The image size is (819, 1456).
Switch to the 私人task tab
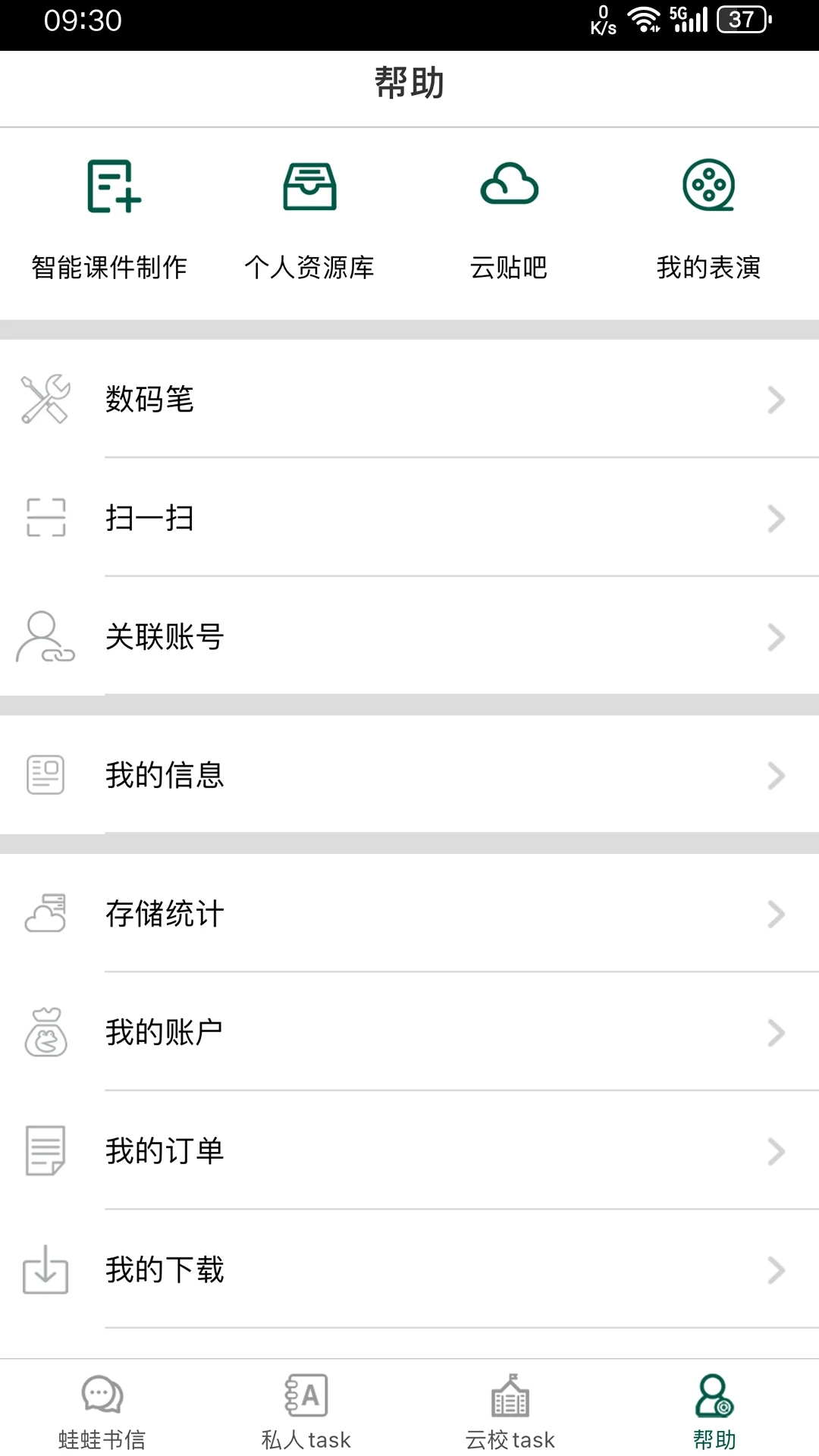point(306,1409)
